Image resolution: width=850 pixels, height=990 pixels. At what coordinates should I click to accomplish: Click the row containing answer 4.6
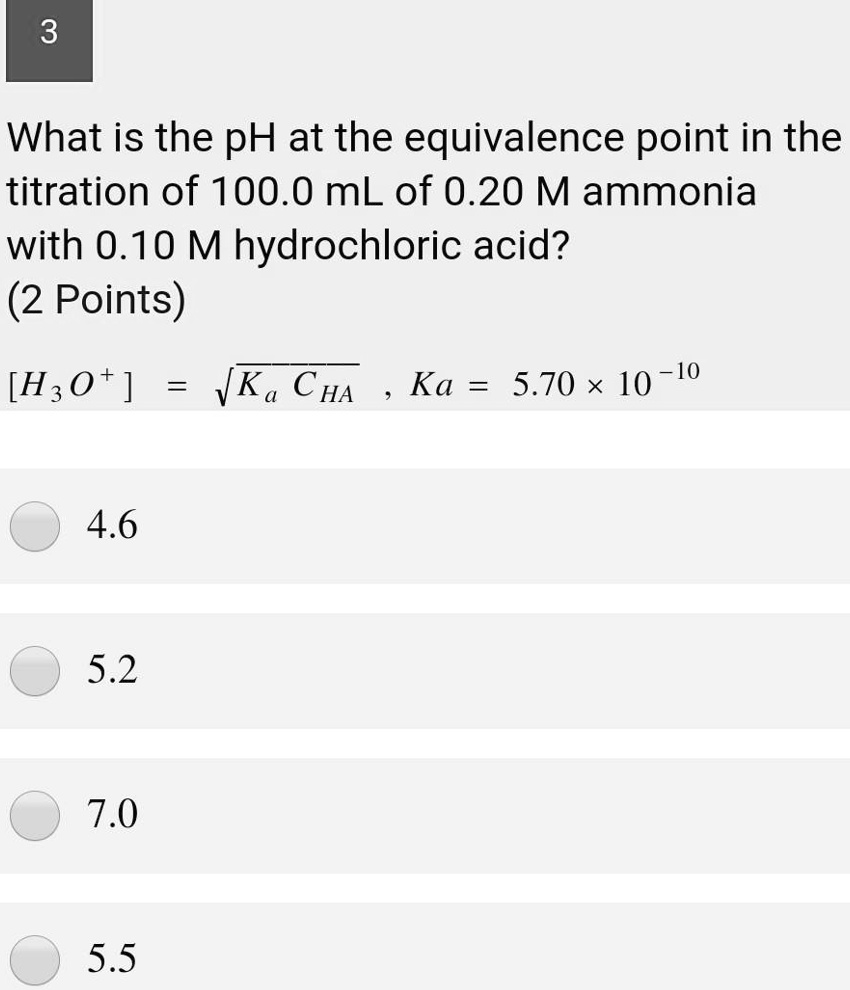pos(425,524)
